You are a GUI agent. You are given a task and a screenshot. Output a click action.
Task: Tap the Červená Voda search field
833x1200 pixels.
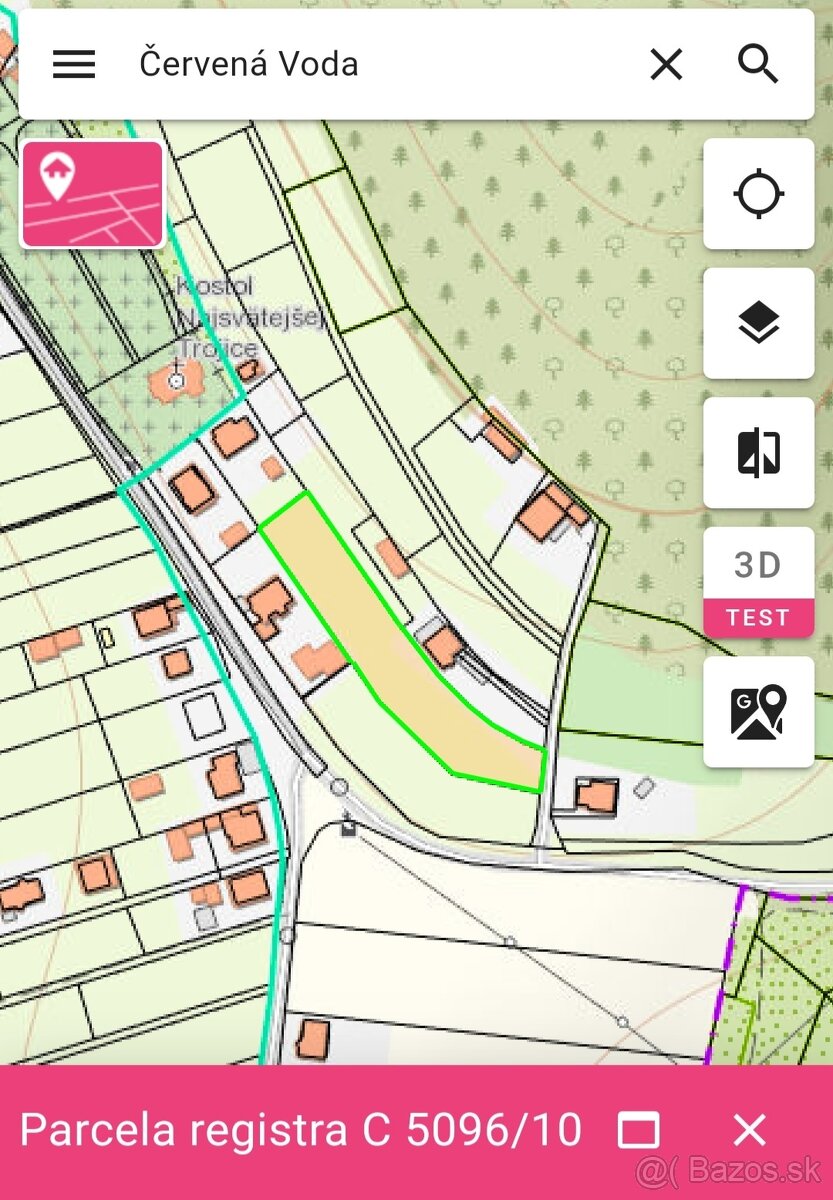(x=380, y=65)
